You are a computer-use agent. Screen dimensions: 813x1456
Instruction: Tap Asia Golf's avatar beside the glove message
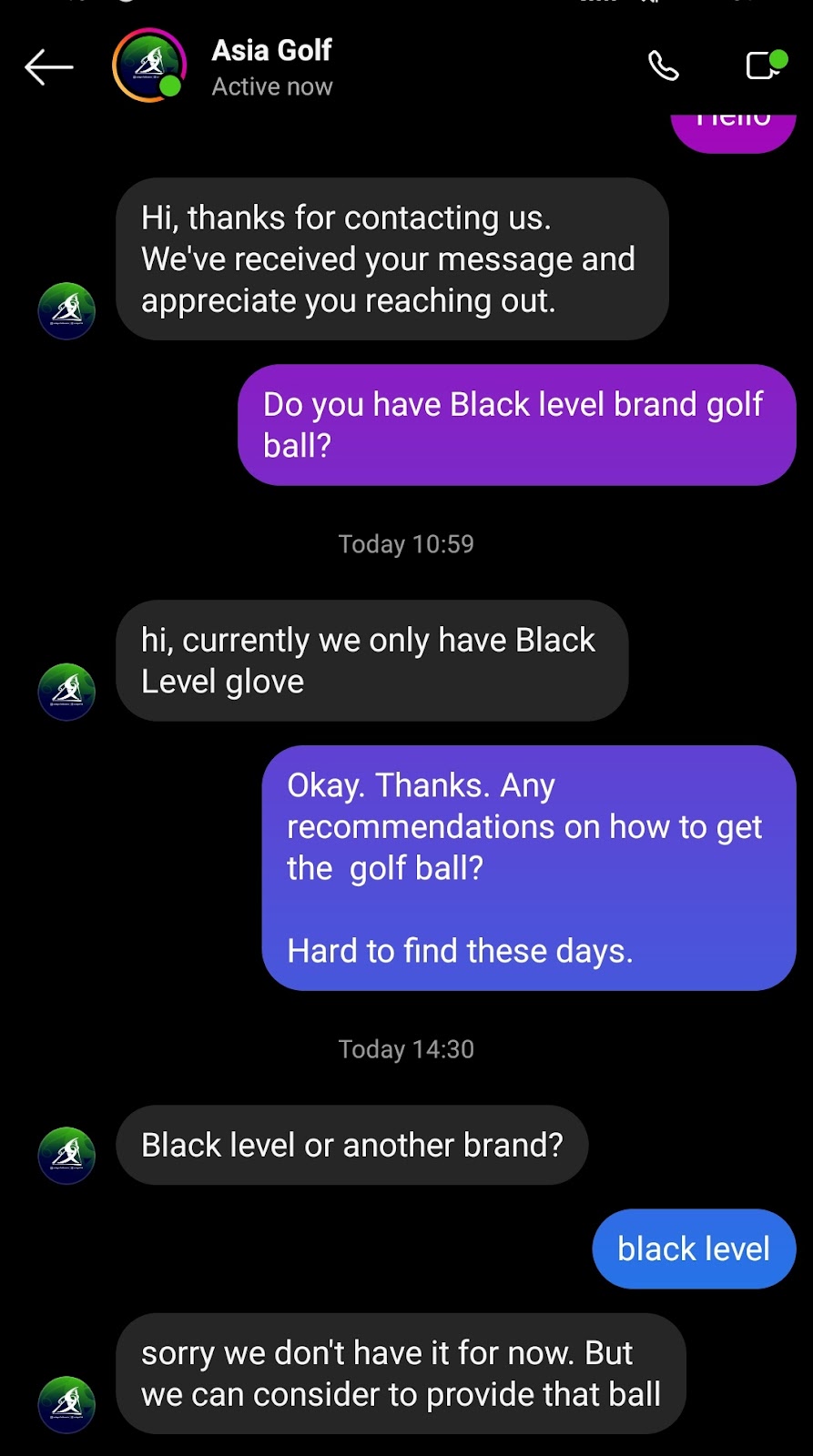[x=66, y=692]
